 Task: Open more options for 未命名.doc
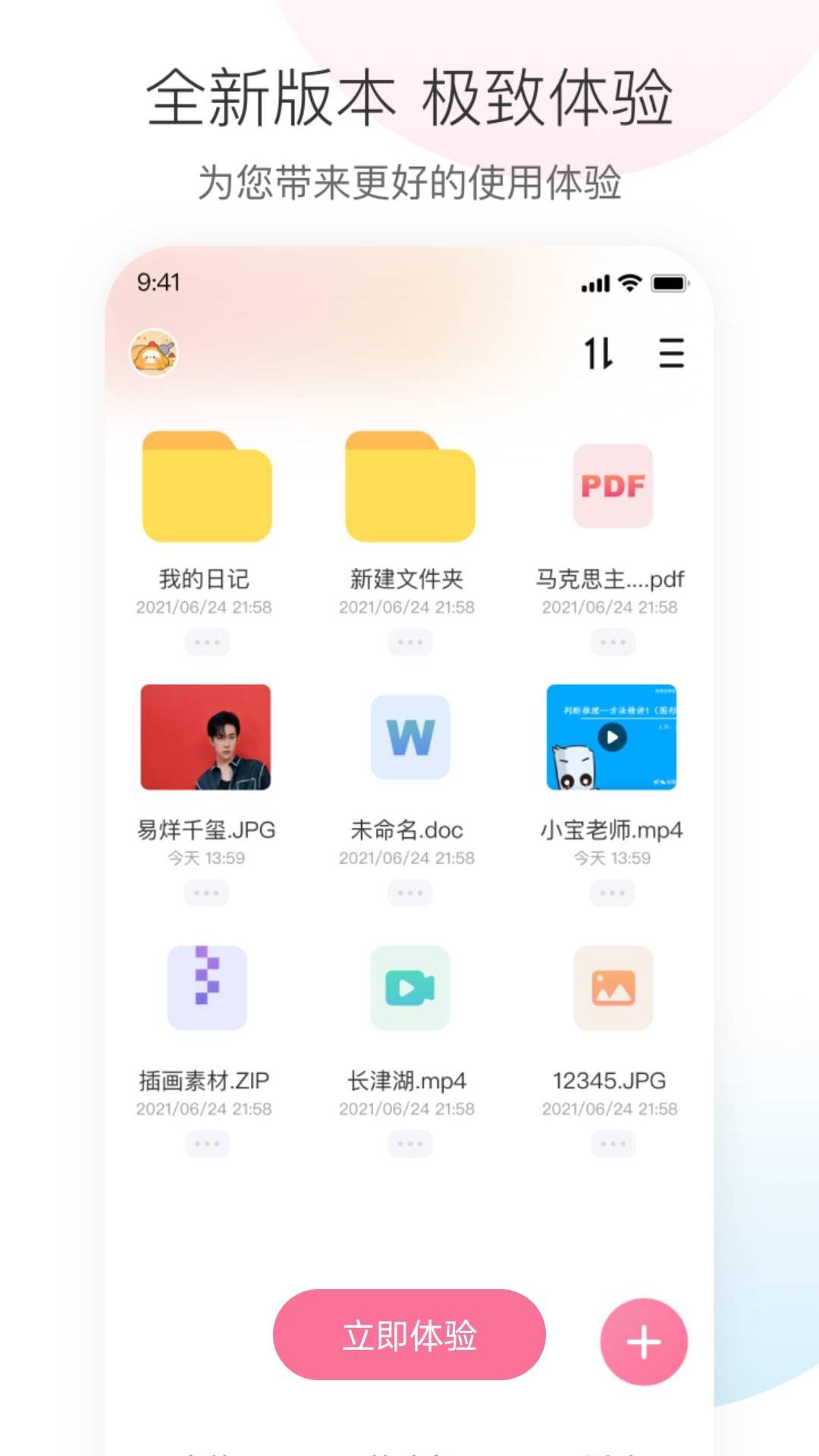click(x=409, y=892)
